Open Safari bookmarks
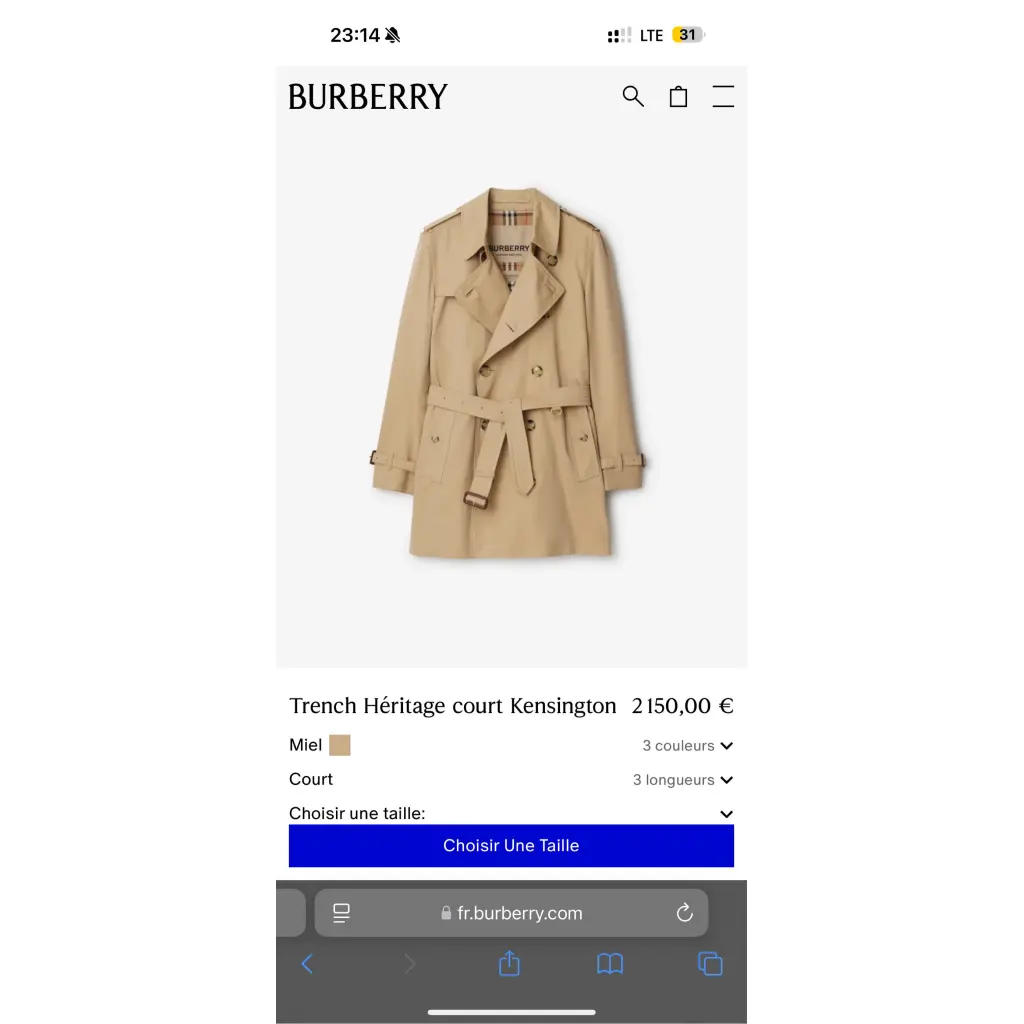 tap(610, 964)
